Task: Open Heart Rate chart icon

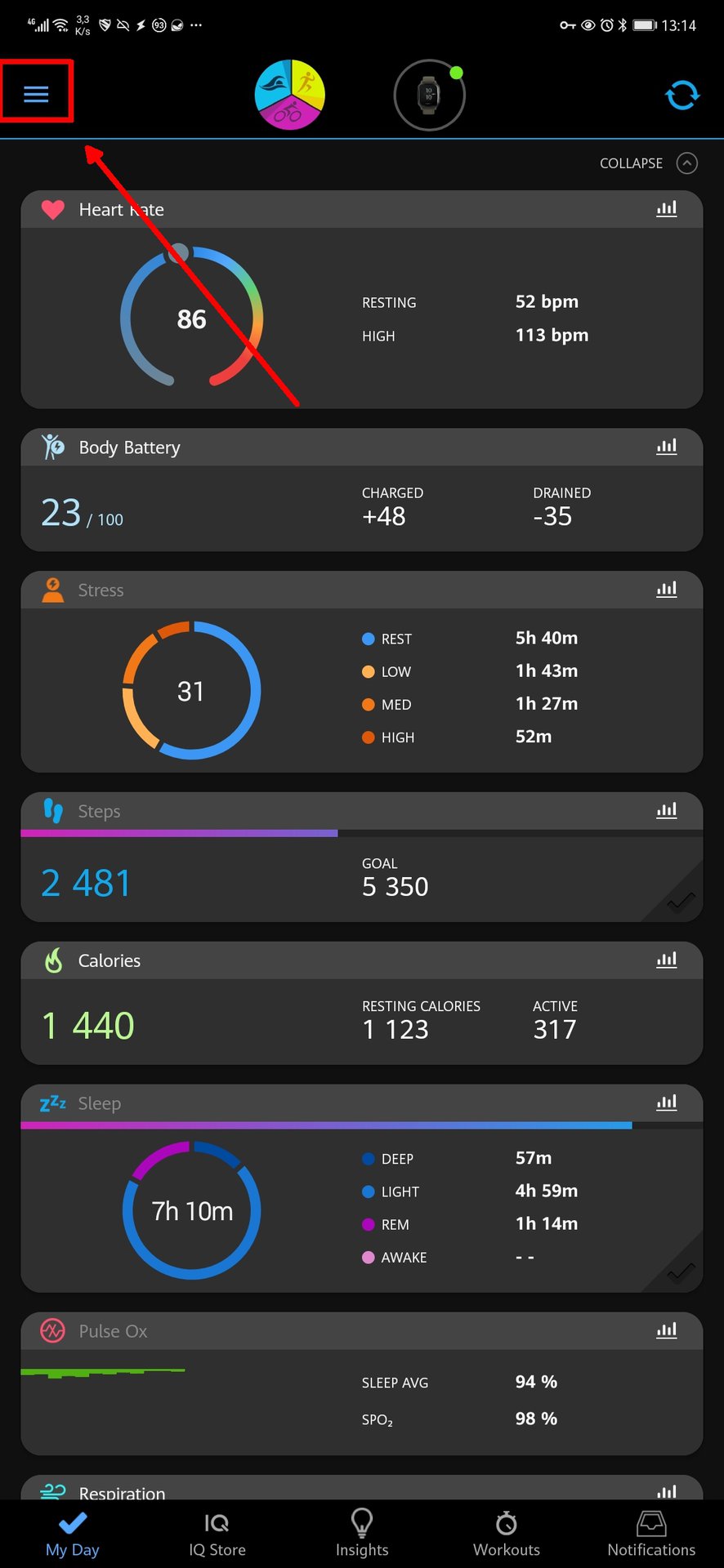Action: pos(667,209)
